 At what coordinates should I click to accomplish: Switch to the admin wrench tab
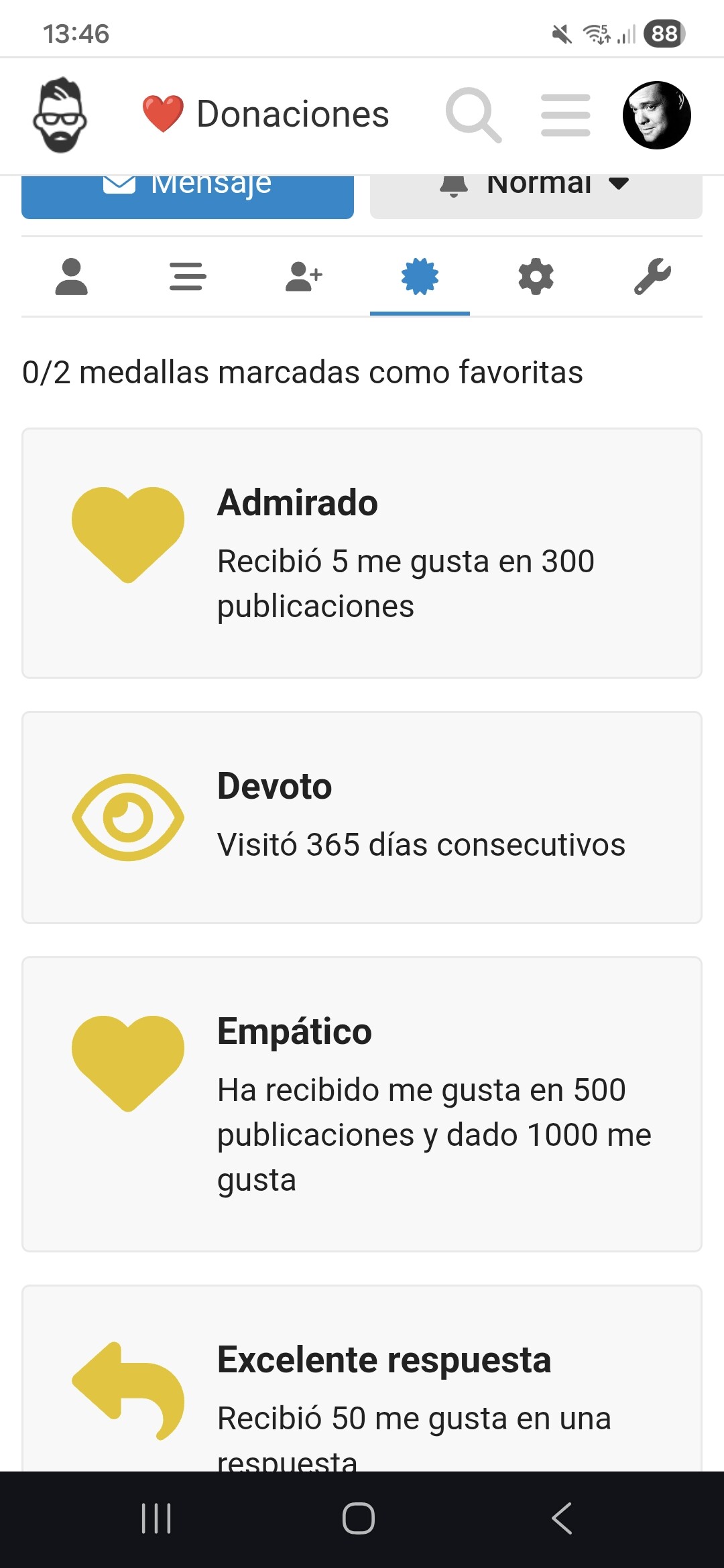tap(652, 277)
